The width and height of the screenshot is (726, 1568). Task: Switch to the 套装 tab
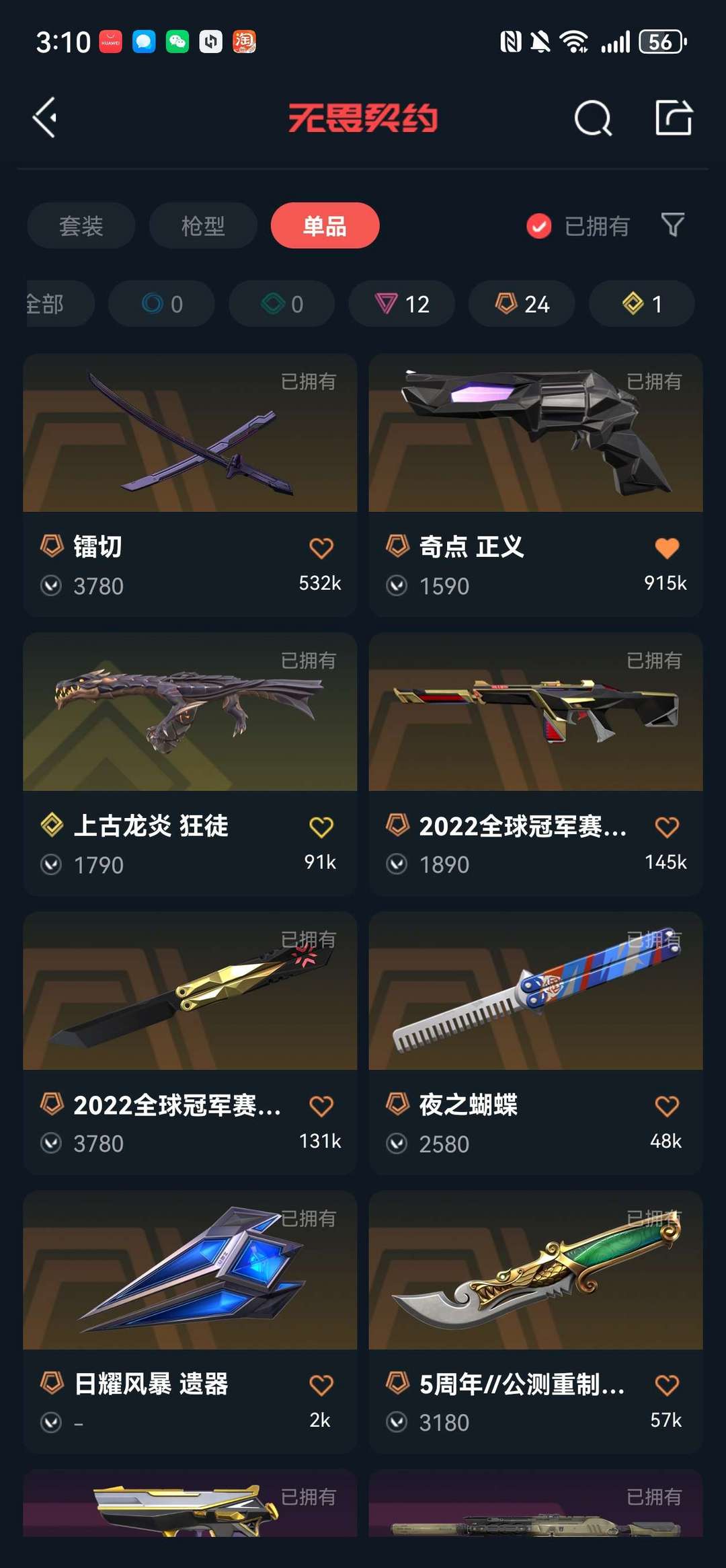click(x=81, y=225)
